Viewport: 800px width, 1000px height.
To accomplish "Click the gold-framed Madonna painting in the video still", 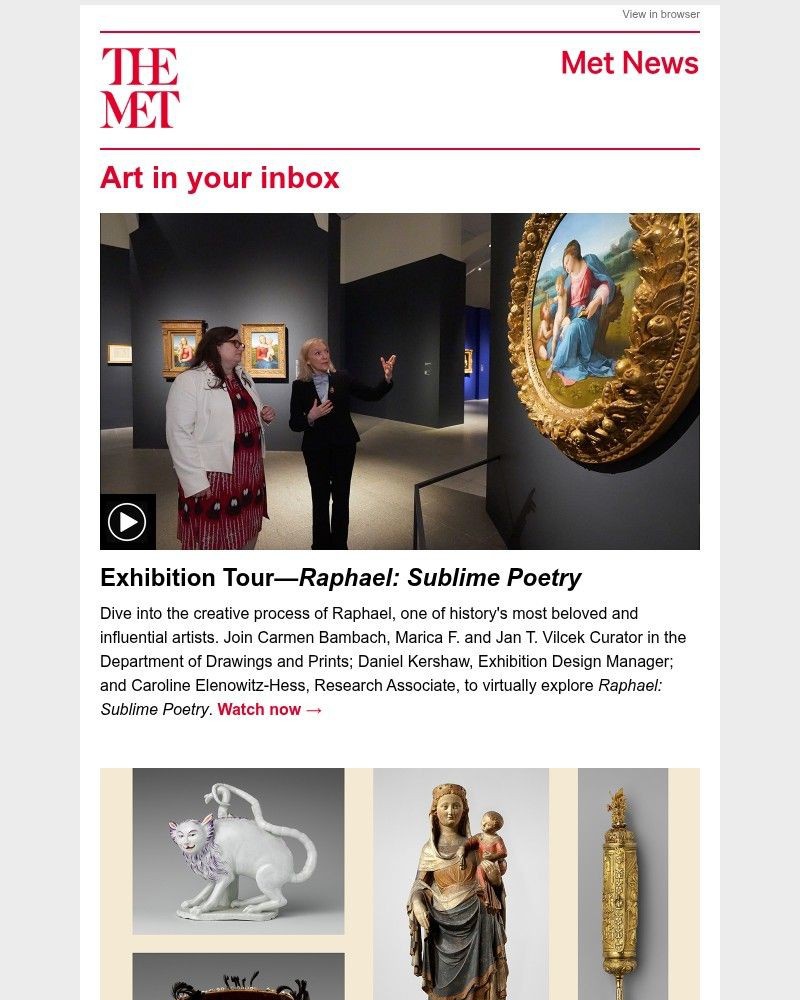I will [x=600, y=320].
